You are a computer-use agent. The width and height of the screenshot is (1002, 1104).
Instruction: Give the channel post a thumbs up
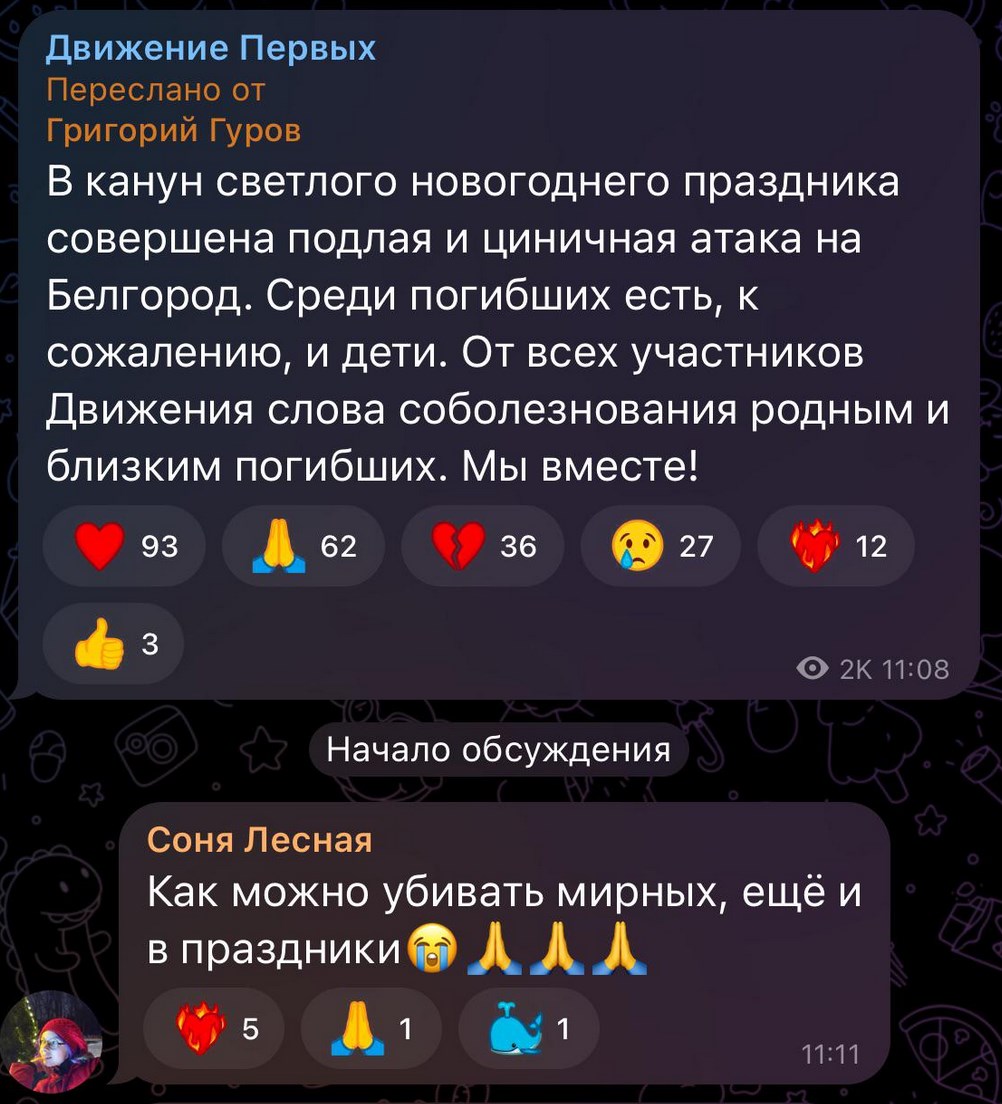tap(113, 643)
